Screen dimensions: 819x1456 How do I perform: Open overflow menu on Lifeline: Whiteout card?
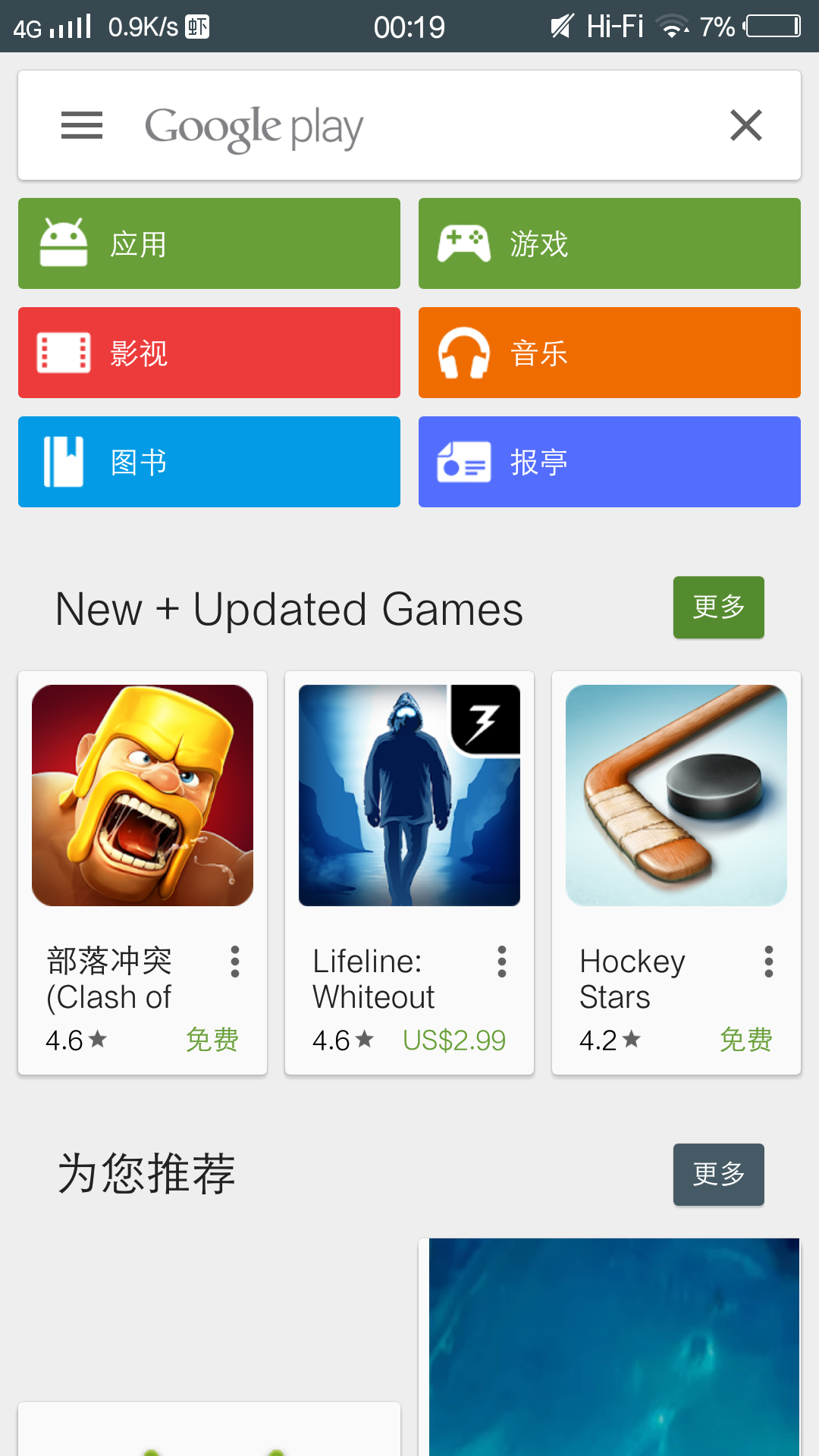click(x=502, y=962)
